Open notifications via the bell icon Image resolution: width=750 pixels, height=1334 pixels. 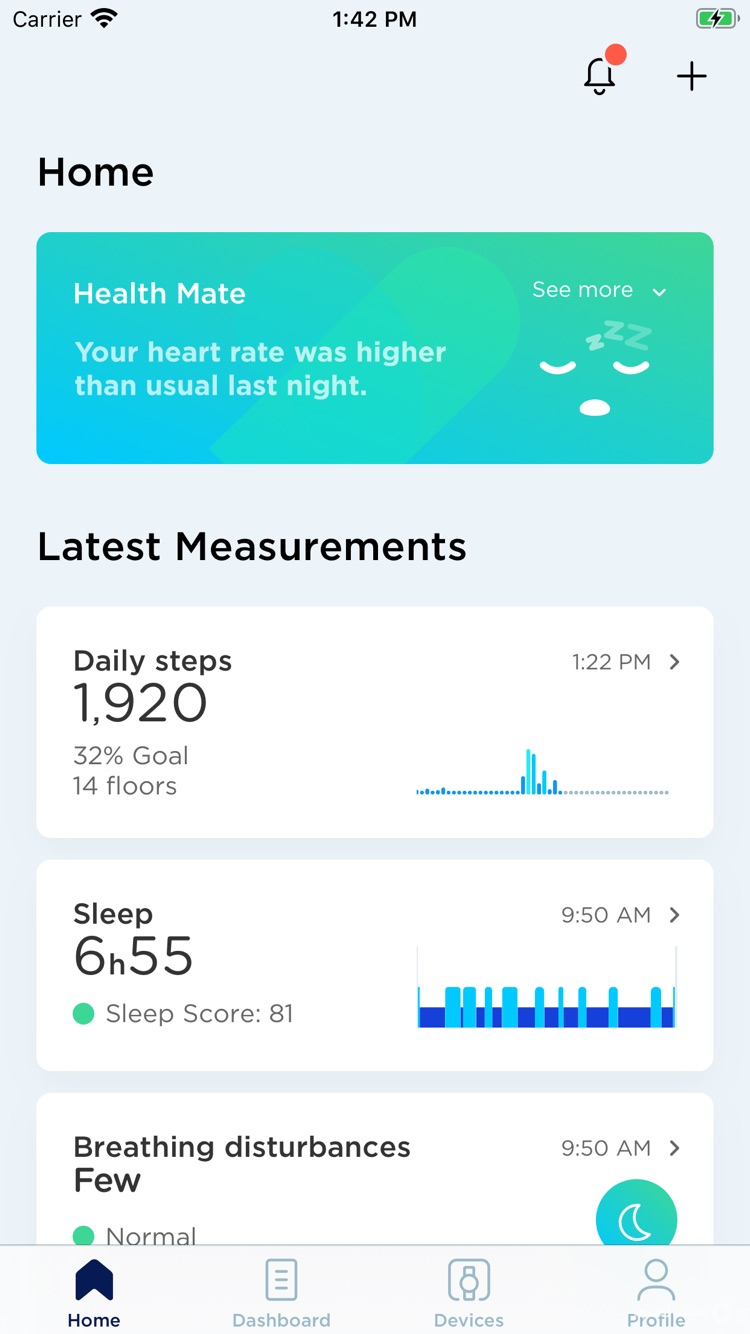coord(599,75)
